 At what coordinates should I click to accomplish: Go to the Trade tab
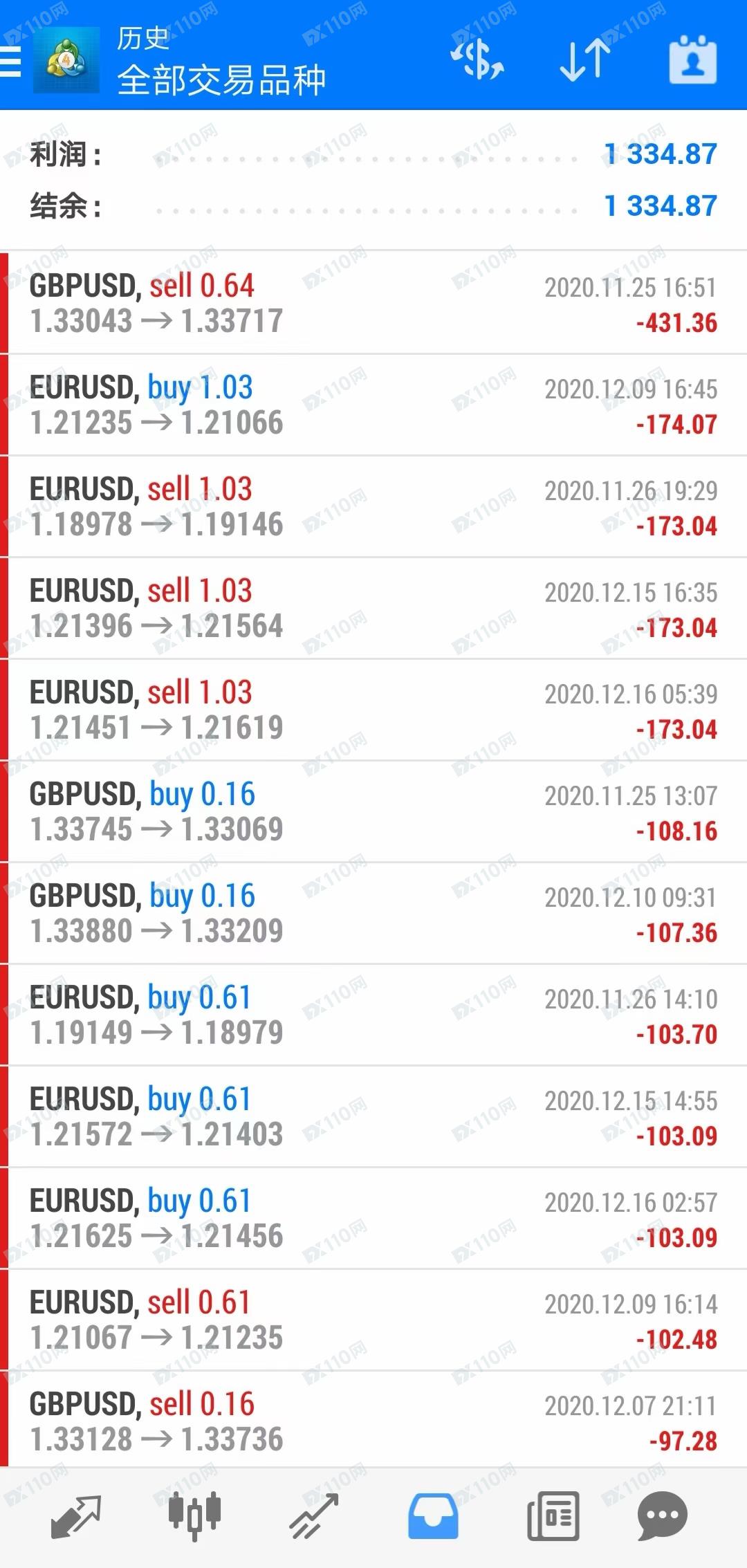314,1516
